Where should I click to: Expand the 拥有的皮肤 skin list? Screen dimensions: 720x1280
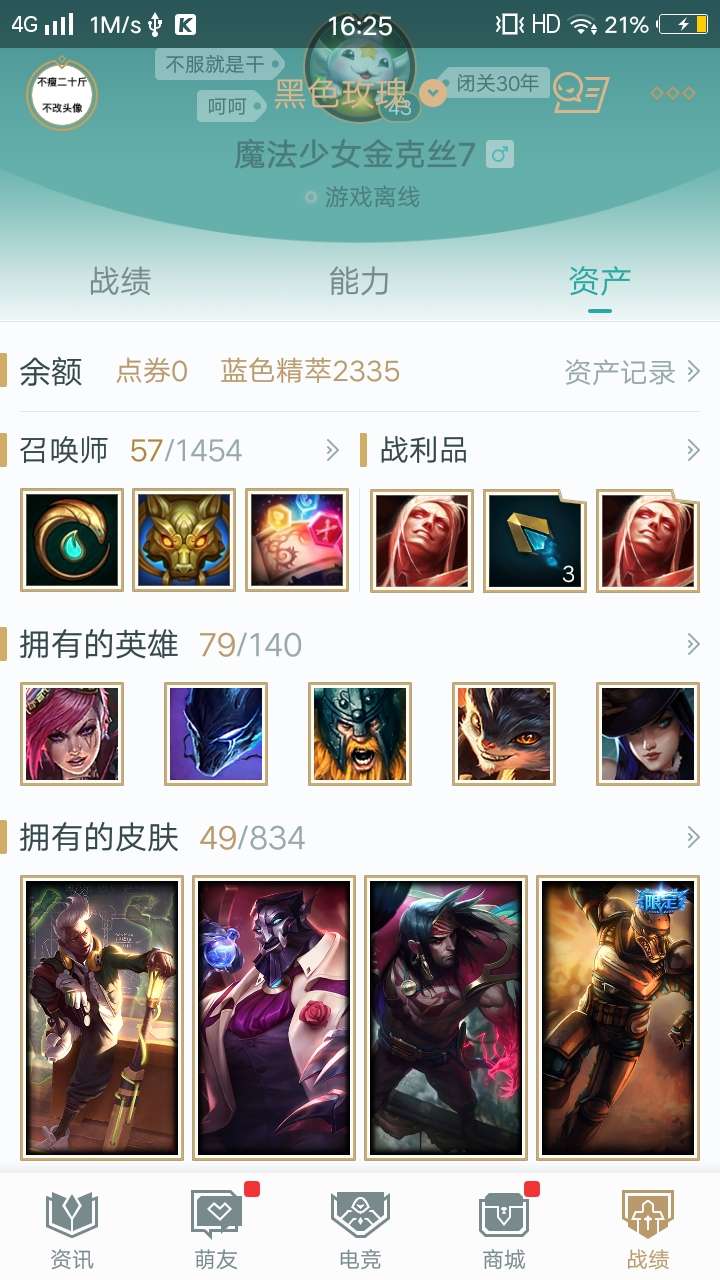pyautogui.click(x=693, y=837)
